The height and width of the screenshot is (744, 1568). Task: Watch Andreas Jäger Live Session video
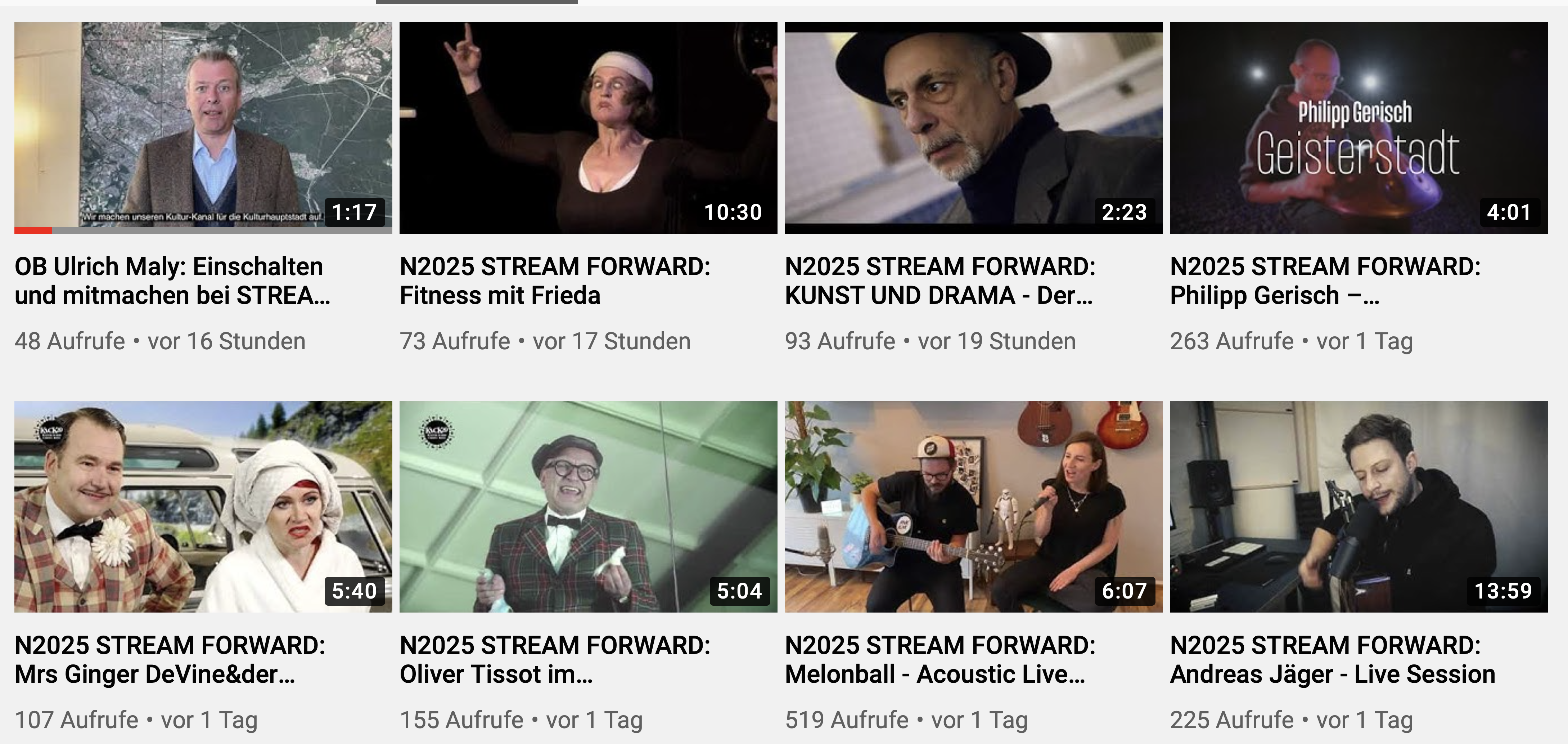coord(1358,507)
